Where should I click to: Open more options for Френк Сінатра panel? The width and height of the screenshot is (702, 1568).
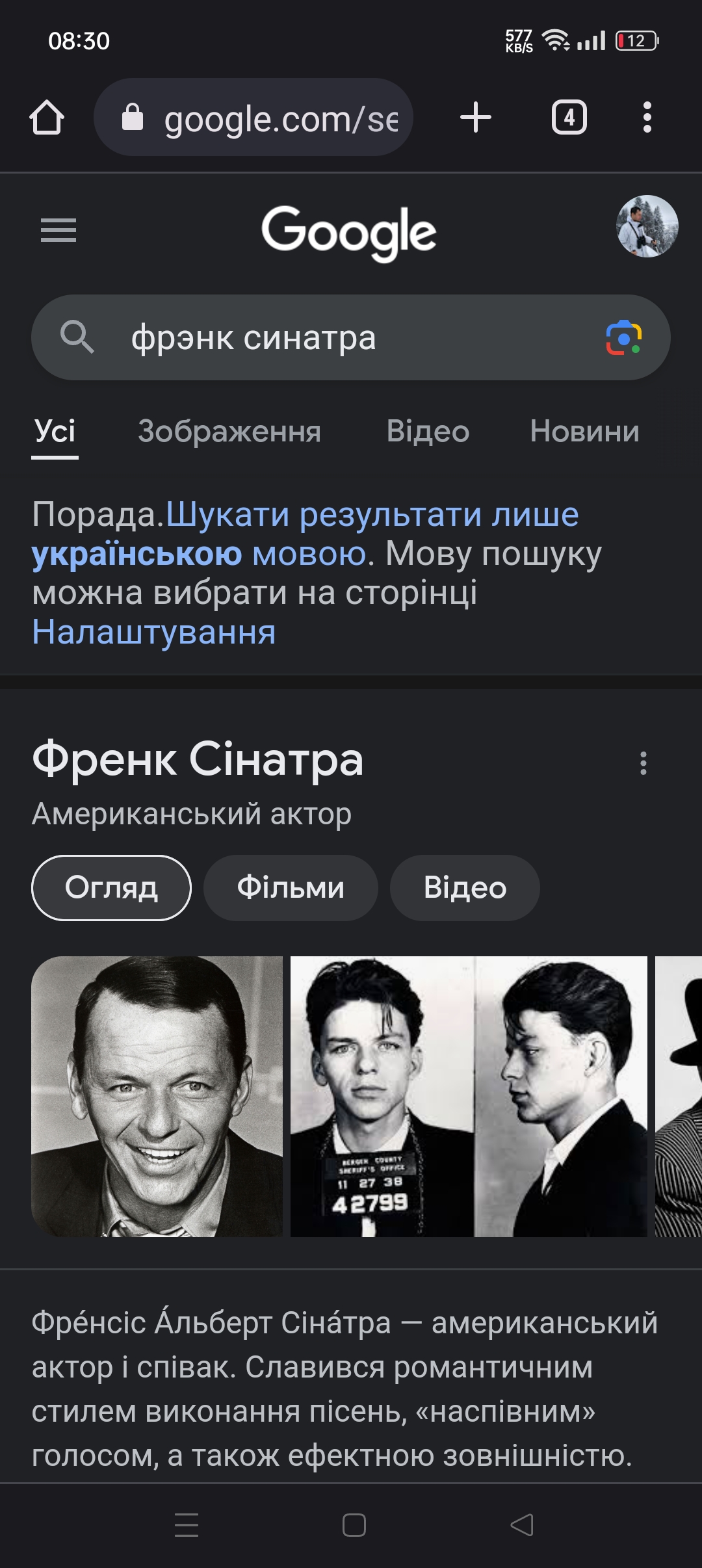tap(643, 763)
